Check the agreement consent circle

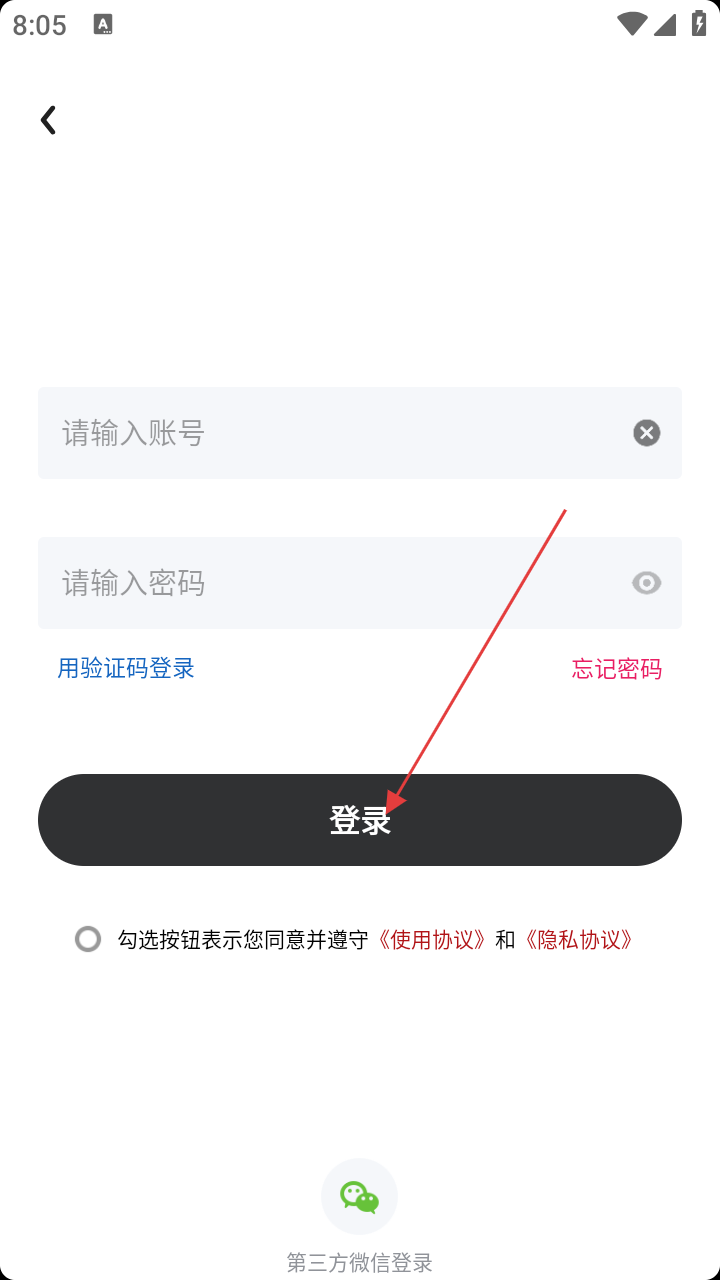[x=88, y=939]
